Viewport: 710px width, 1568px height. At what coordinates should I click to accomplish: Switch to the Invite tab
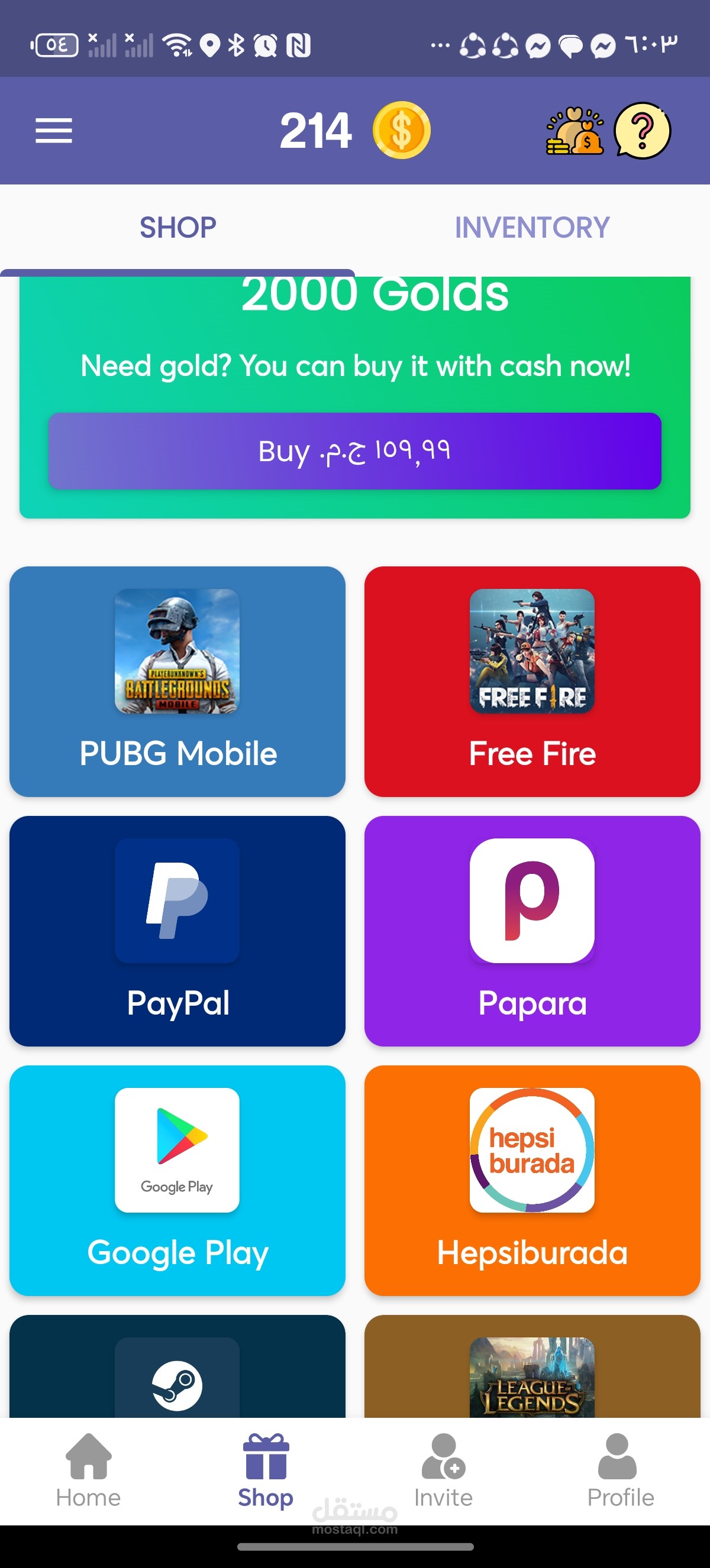(x=443, y=1469)
